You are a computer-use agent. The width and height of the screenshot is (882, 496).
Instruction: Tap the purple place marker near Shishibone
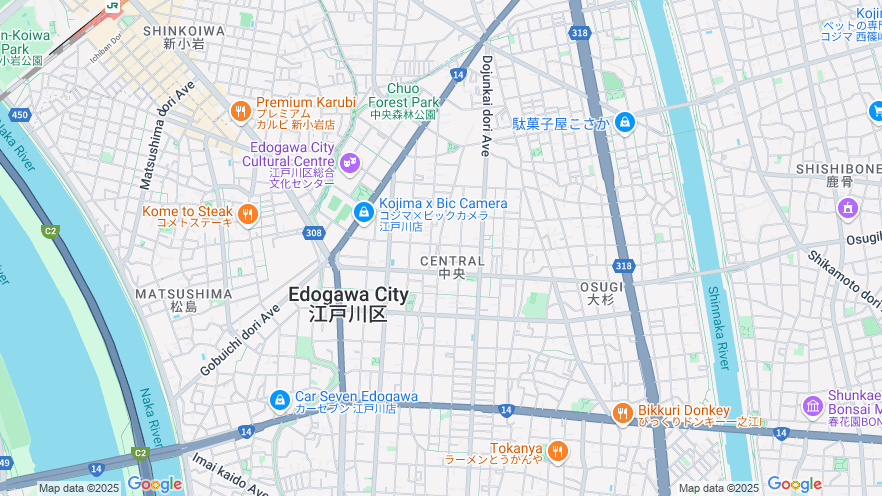tap(848, 209)
